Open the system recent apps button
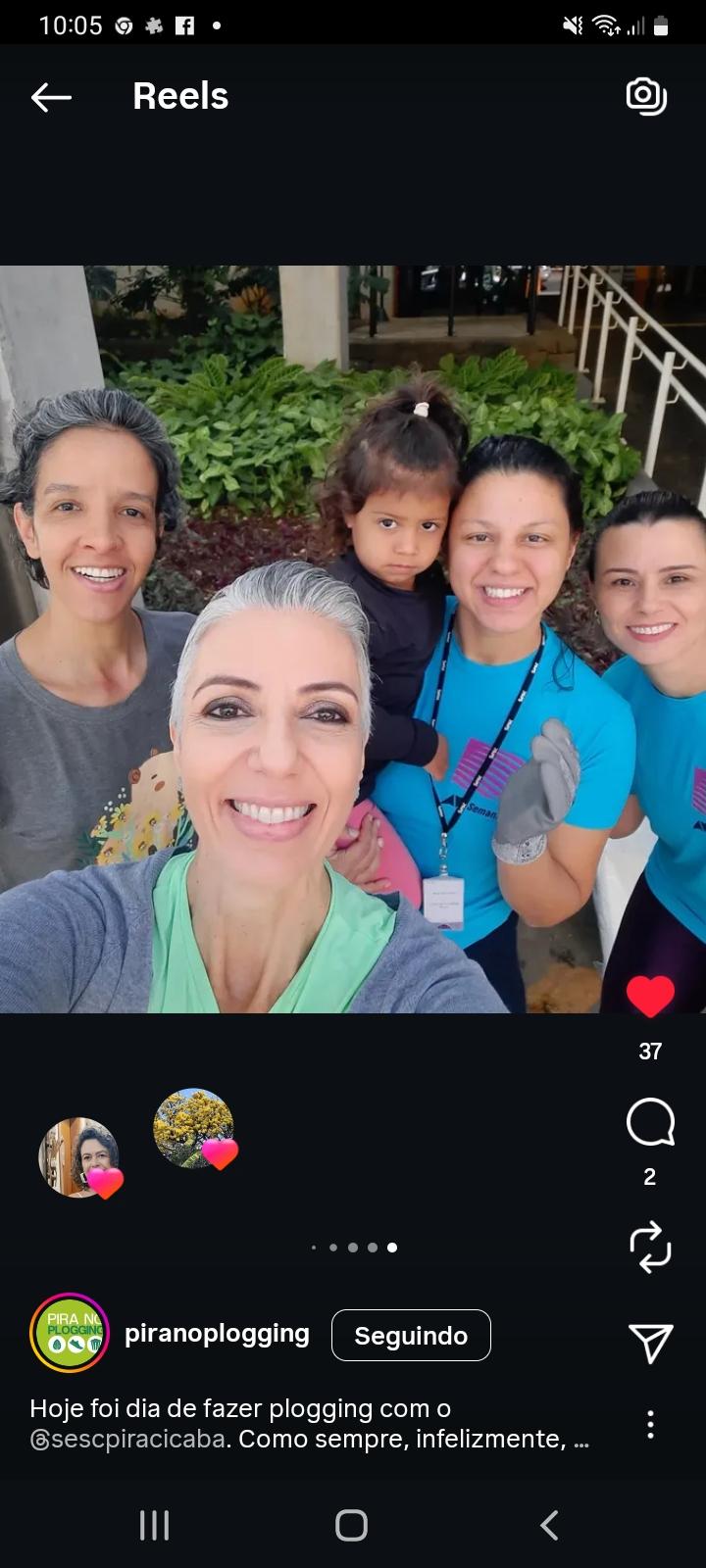Image resolution: width=706 pixels, height=1568 pixels. [154, 1525]
